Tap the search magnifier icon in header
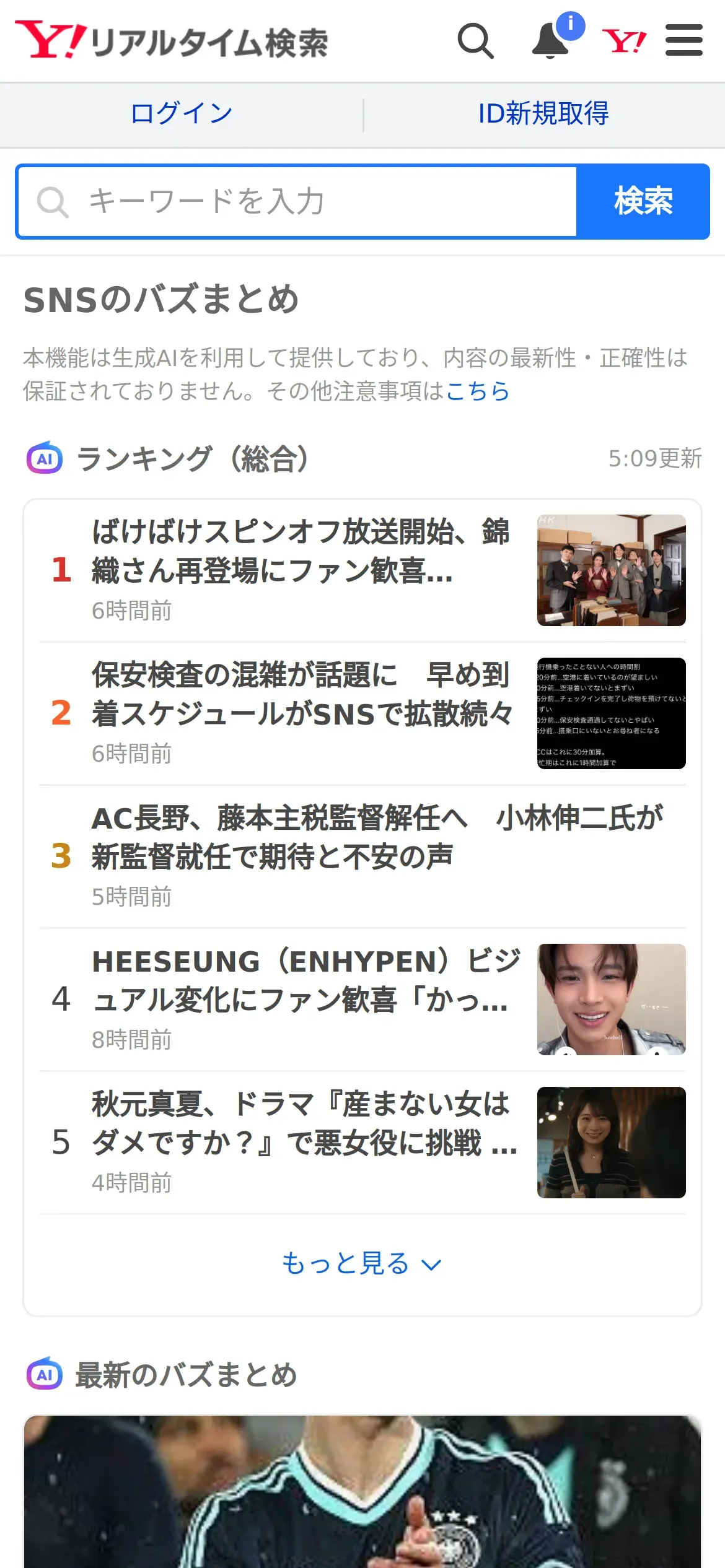Image resolution: width=725 pixels, height=1568 pixels. pyautogui.click(x=475, y=41)
